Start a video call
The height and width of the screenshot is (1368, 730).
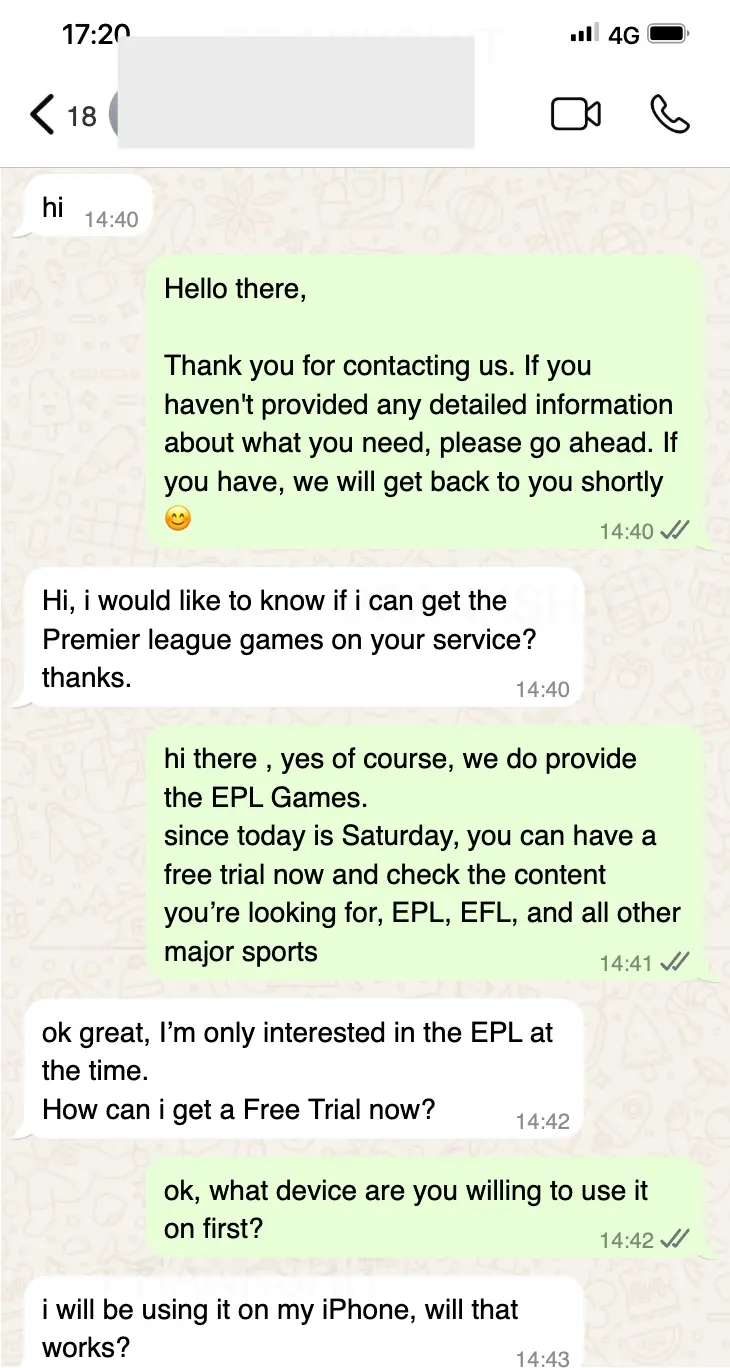(x=576, y=115)
